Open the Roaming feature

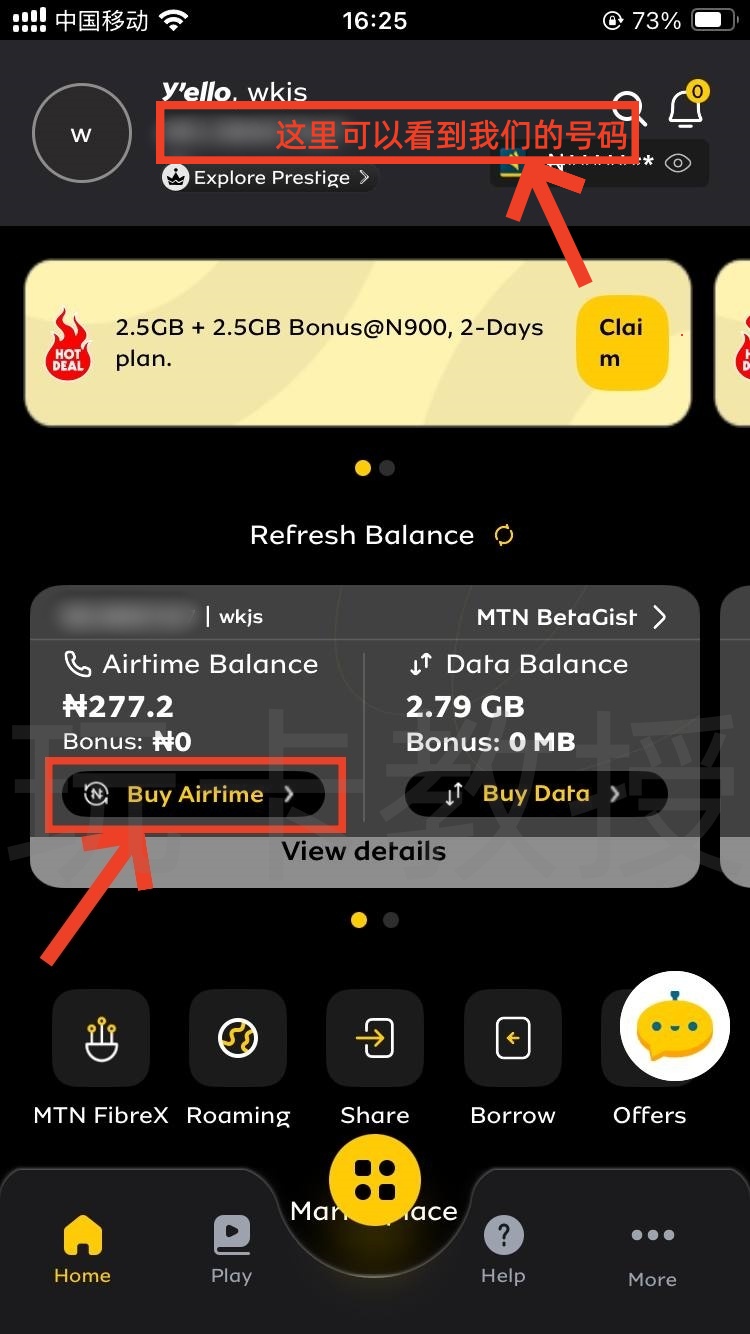[237, 1038]
